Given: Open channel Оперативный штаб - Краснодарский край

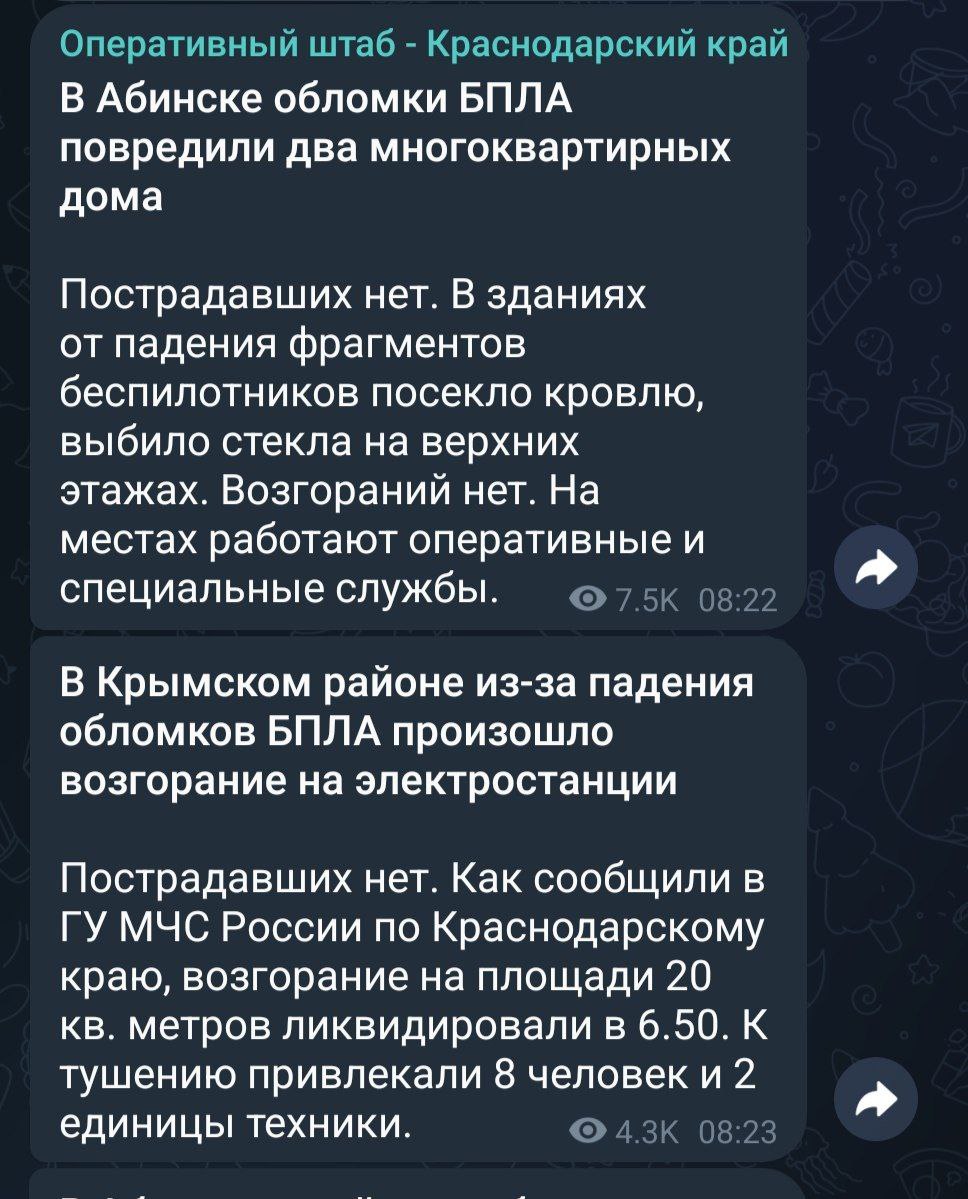Looking at the screenshot, I should [423, 44].
